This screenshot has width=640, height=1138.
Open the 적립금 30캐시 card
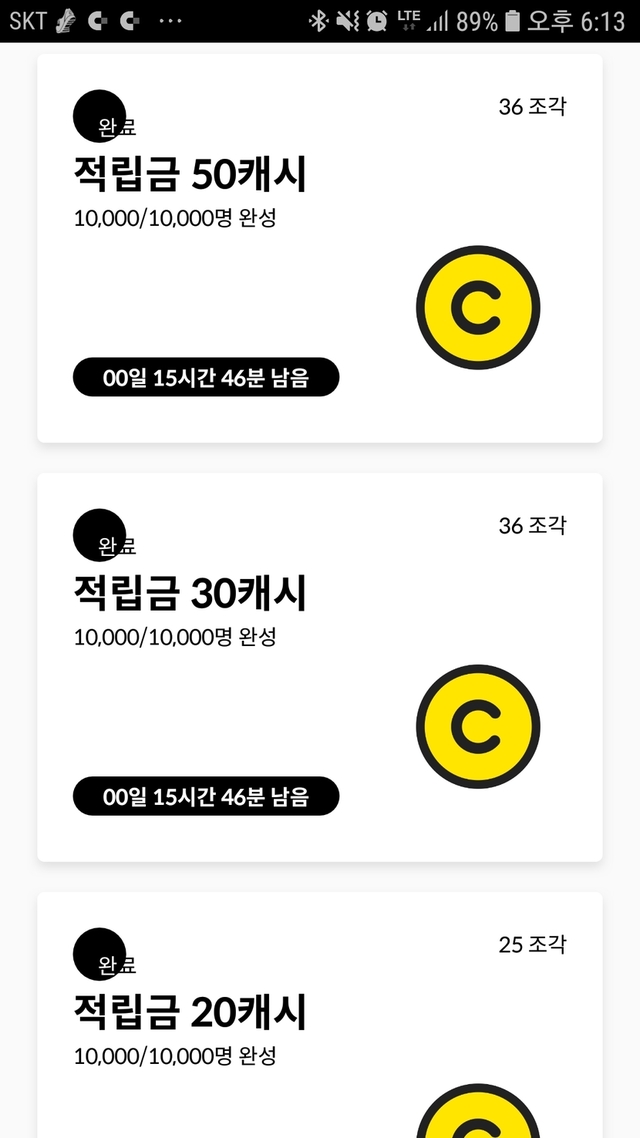click(319, 667)
